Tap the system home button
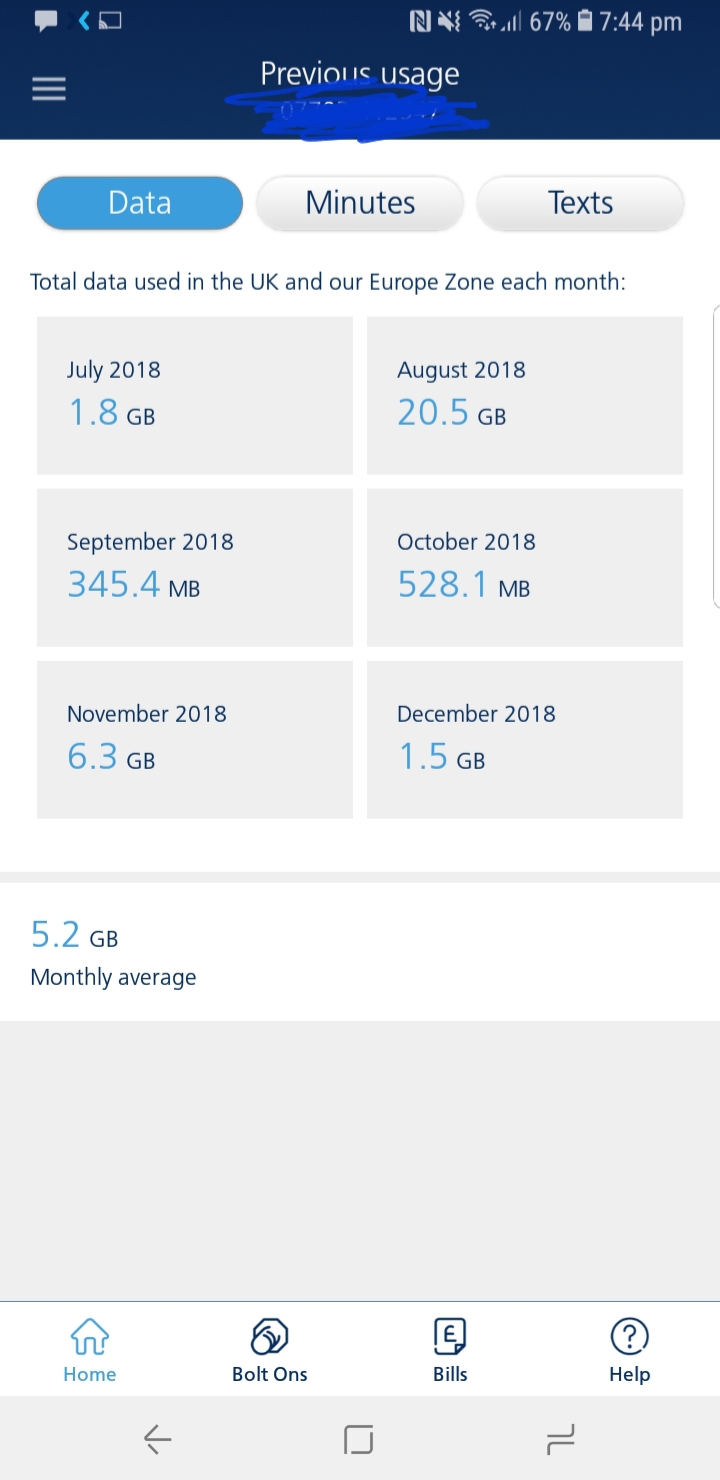Viewport: 720px width, 1480px height. tap(359, 1439)
